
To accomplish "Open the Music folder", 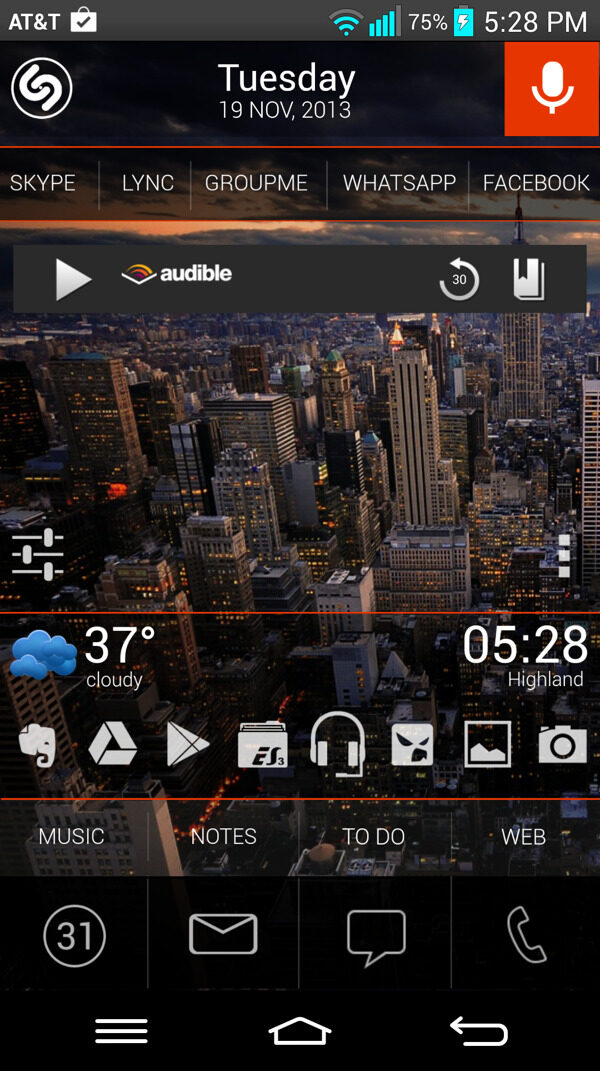I will (71, 837).
